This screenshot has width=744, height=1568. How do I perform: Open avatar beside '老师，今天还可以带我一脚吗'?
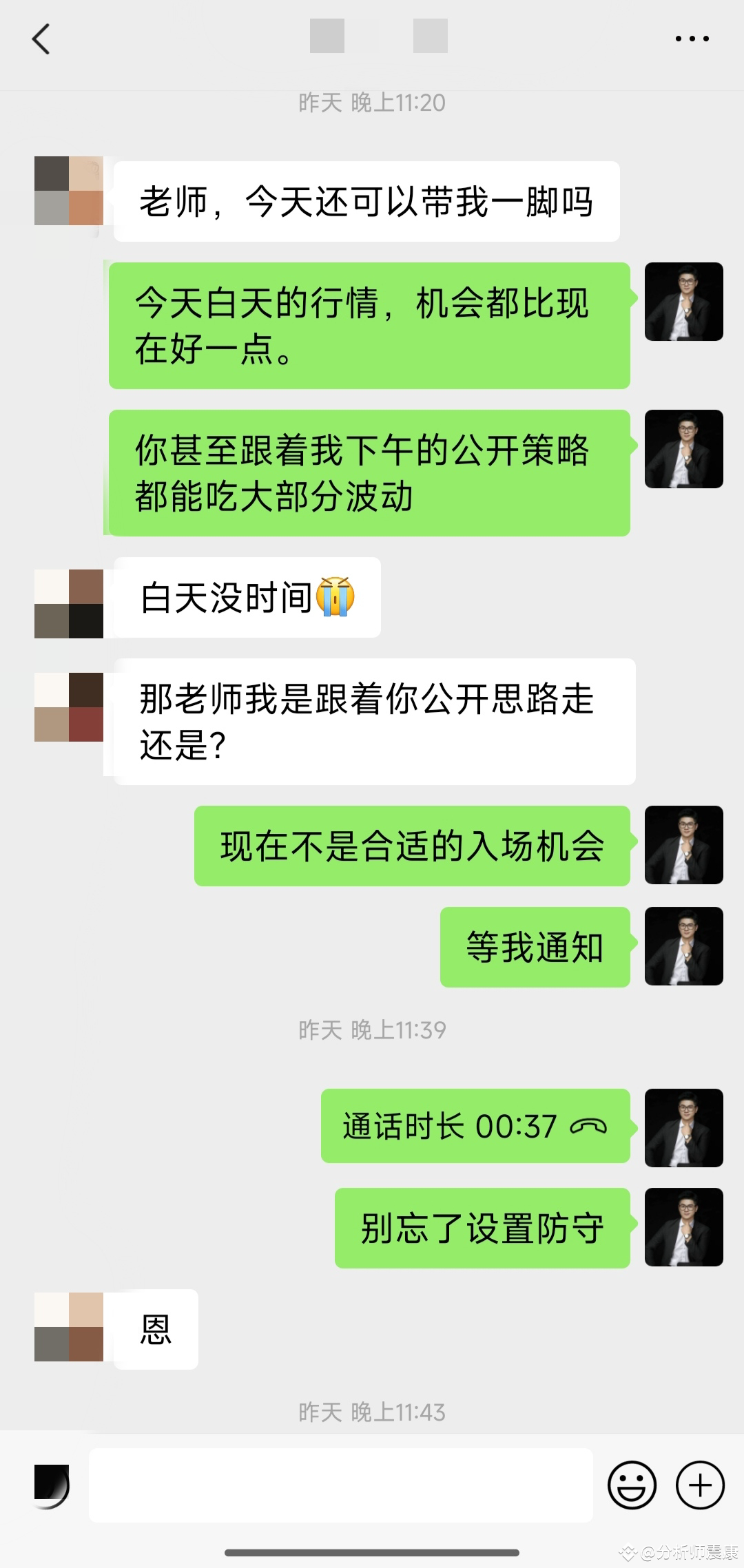pos(69,191)
